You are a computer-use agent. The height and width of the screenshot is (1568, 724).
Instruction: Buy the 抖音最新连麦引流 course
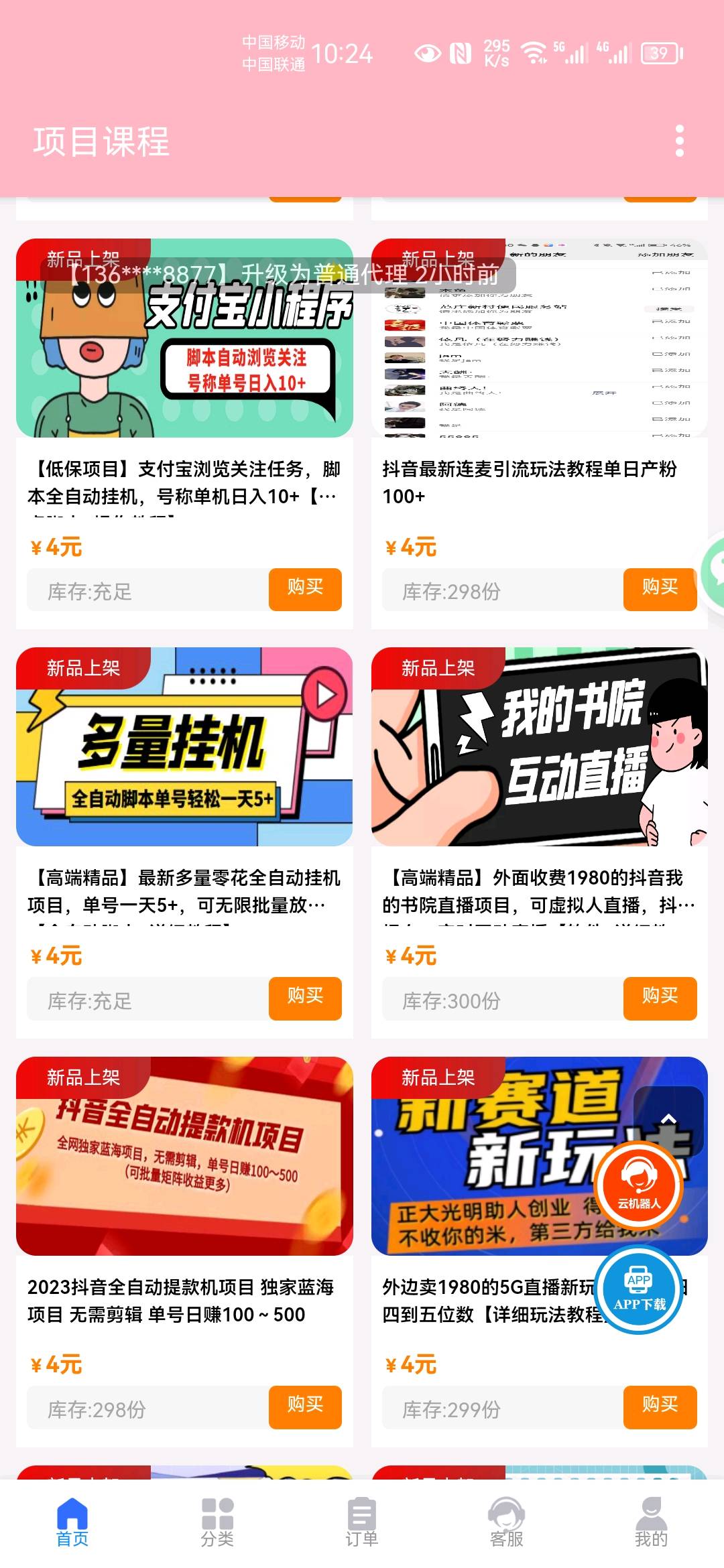pyautogui.click(x=660, y=589)
